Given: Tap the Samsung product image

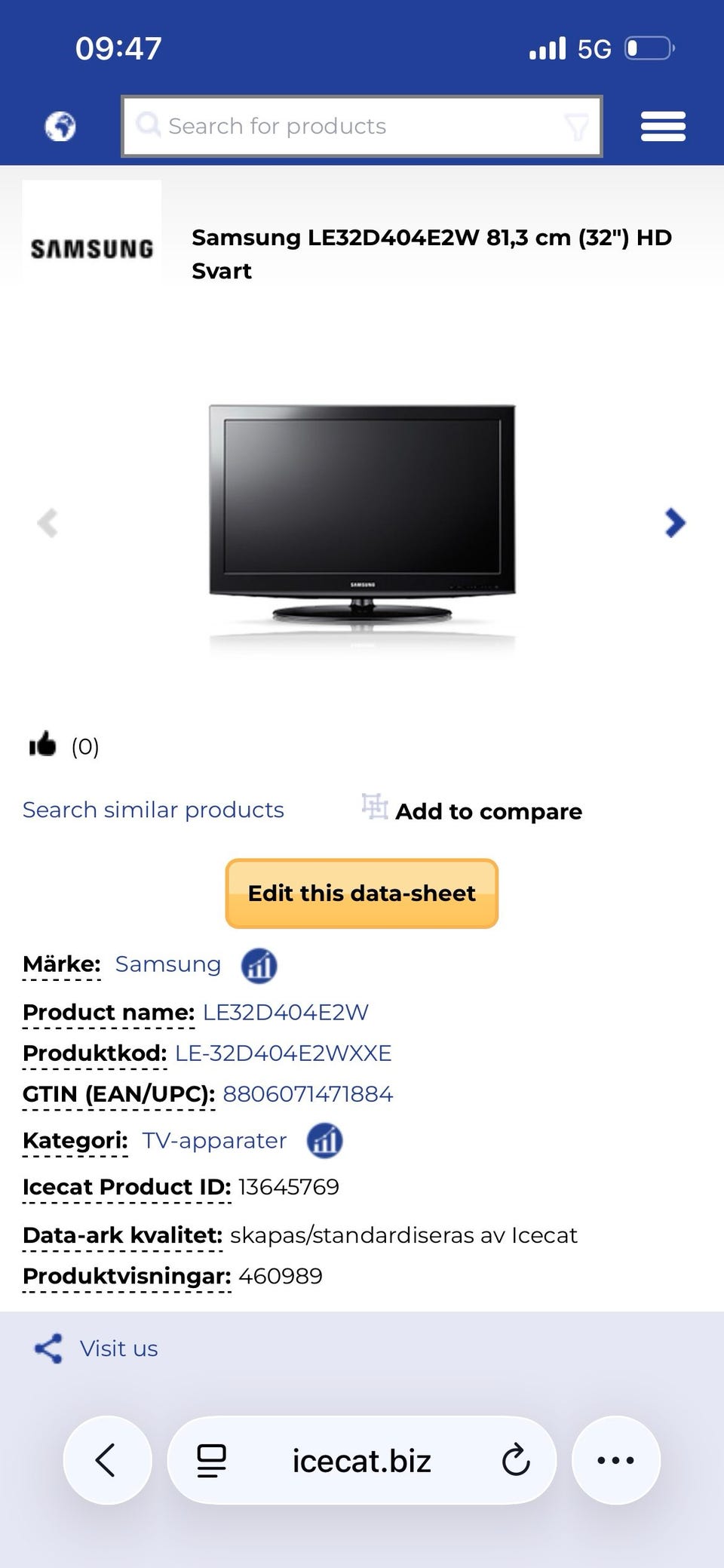Looking at the screenshot, I should pos(362,521).
